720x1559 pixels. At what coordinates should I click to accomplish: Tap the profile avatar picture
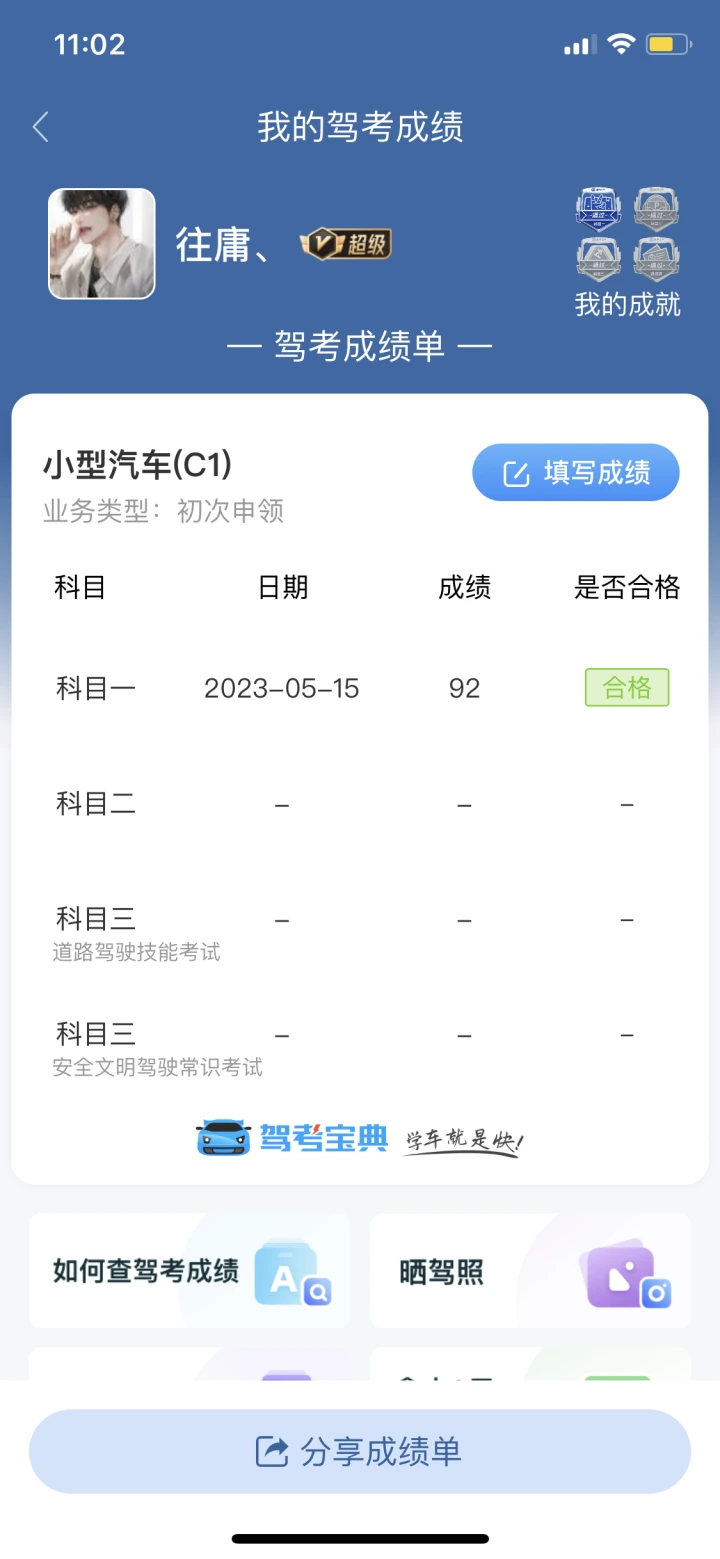pyautogui.click(x=102, y=244)
